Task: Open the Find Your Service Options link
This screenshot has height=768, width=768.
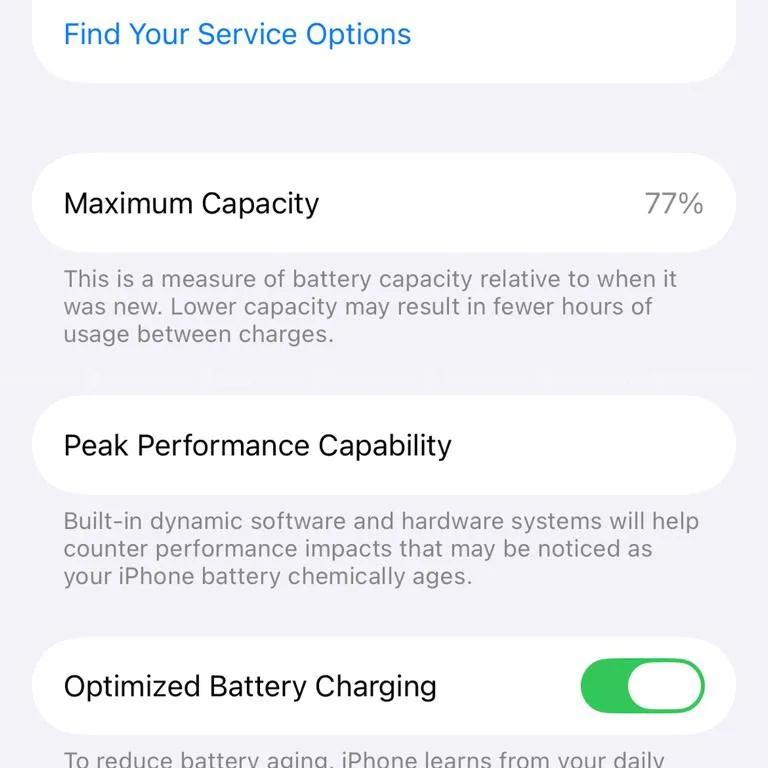Action: (237, 34)
